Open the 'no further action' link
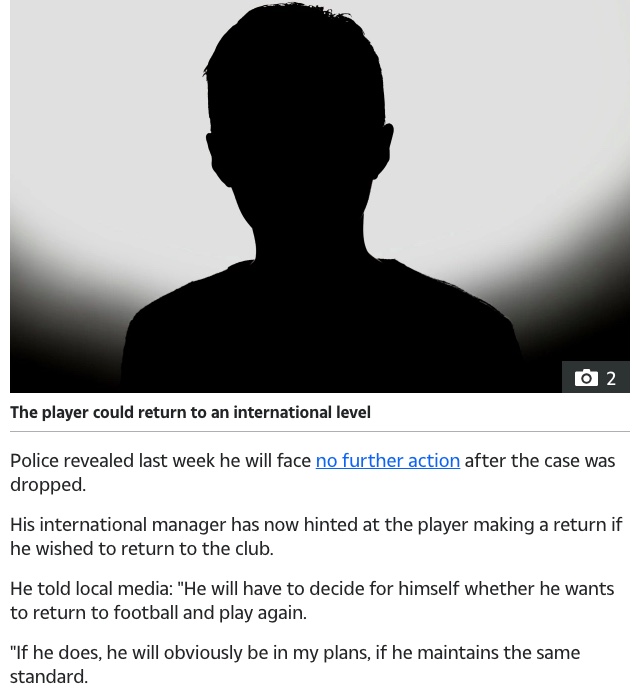Image resolution: width=637 pixels, height=693 pixels. pyautogui.click(x=387, y=460)
